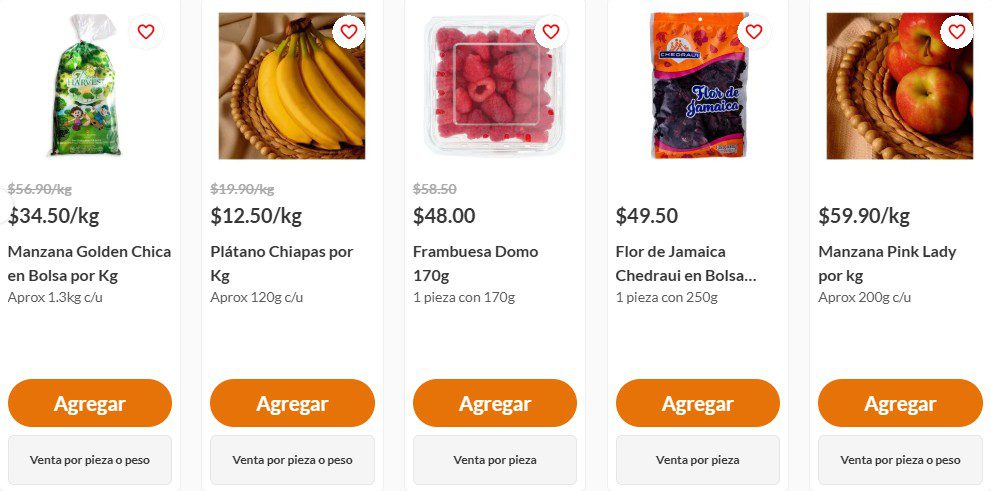
Task: View the Plátano Chiapas product photo
Action: pos(292,86)
